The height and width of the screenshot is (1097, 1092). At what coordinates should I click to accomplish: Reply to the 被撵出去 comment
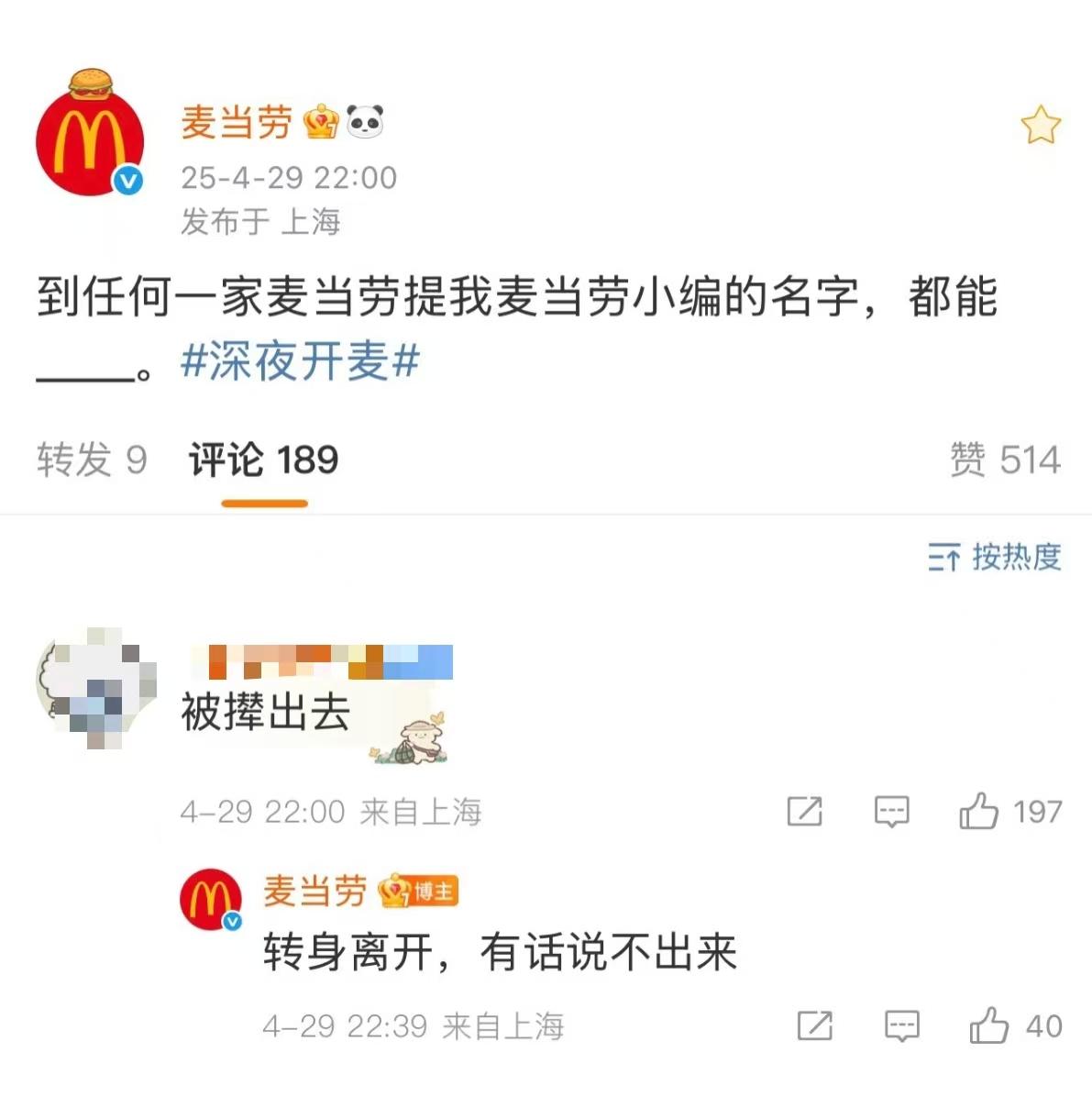[x=891, y=811]
